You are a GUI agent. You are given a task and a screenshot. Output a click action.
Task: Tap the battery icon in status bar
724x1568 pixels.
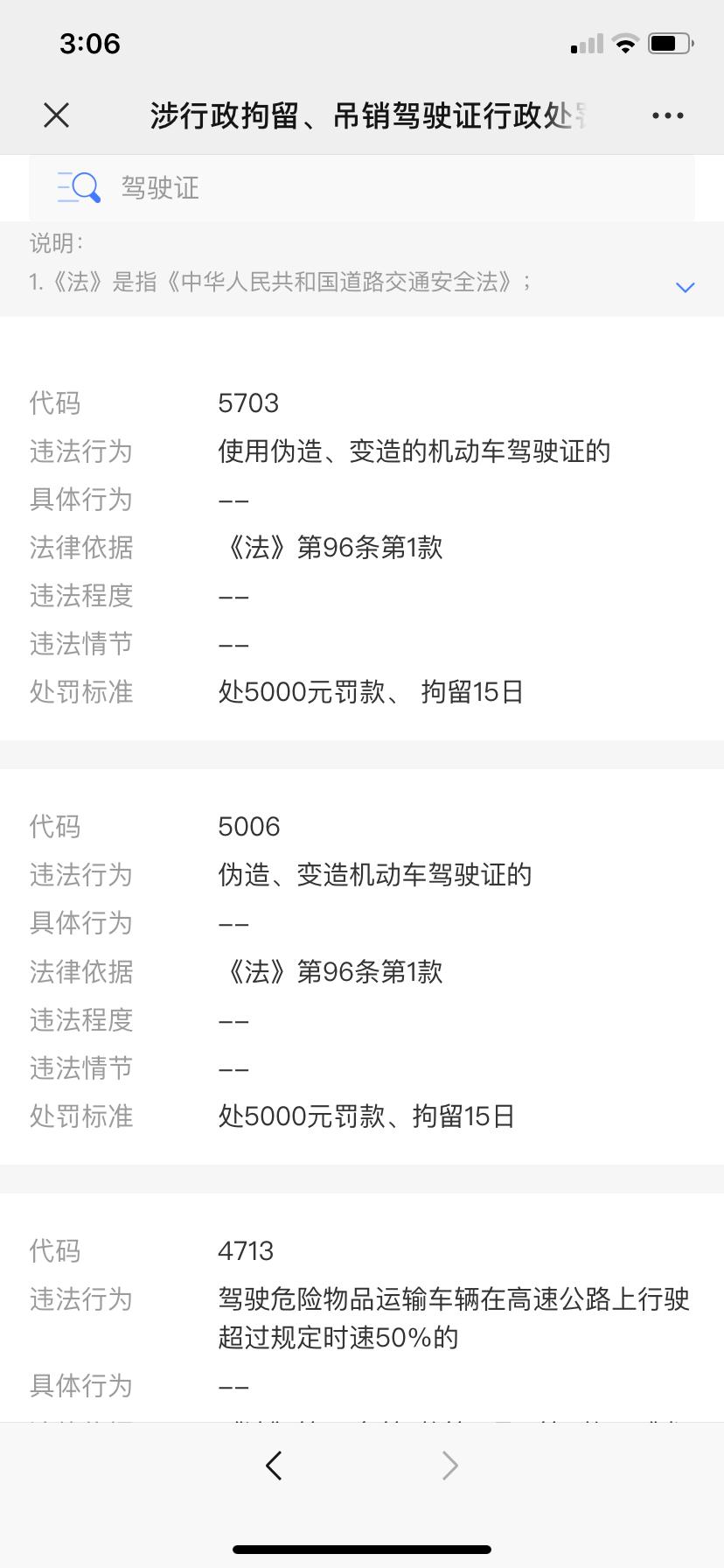click(670, 43)
